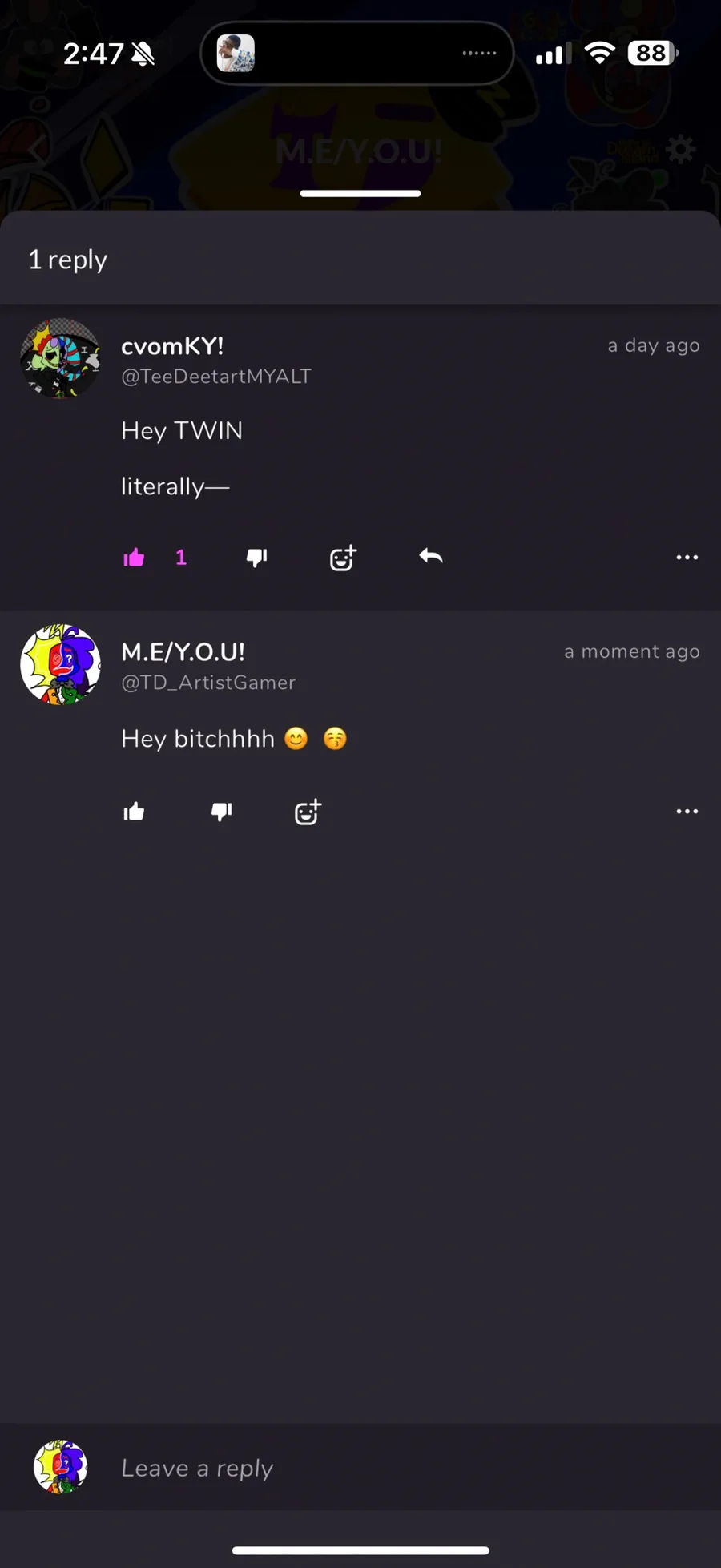
Task: Add emoji reaction to cvomKY!'s comment
Action: 343,558
